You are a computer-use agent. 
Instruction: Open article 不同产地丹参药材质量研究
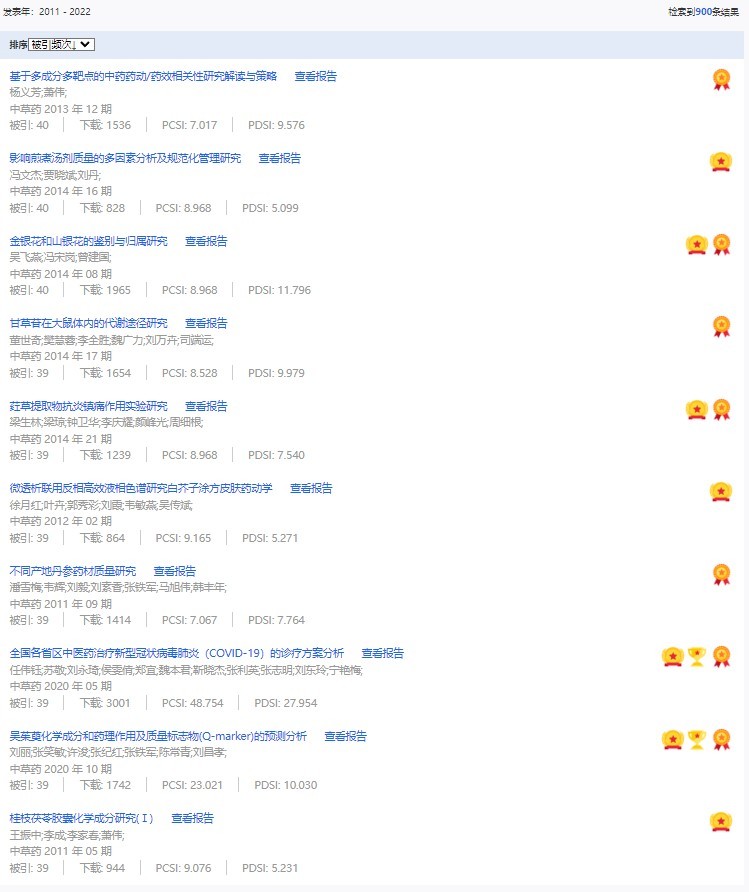(x=72, y=571)
